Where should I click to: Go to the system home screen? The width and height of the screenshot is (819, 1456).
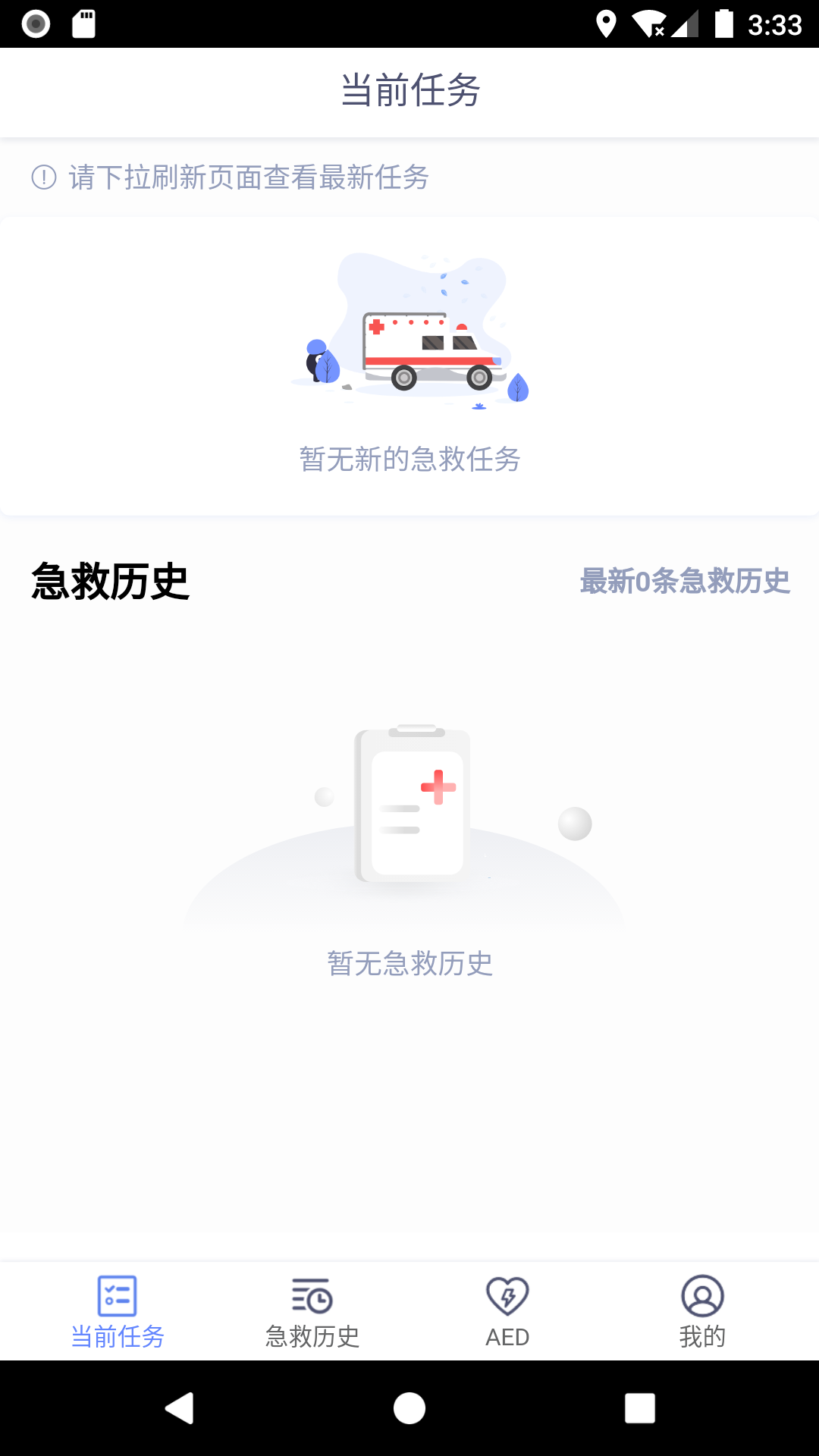pos(409,1408)
